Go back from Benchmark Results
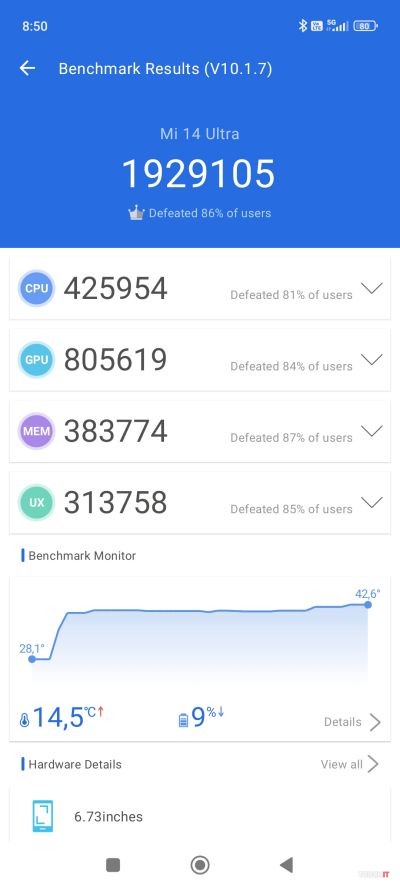Screen dimensions: 400x888 (x=27, y=69)
